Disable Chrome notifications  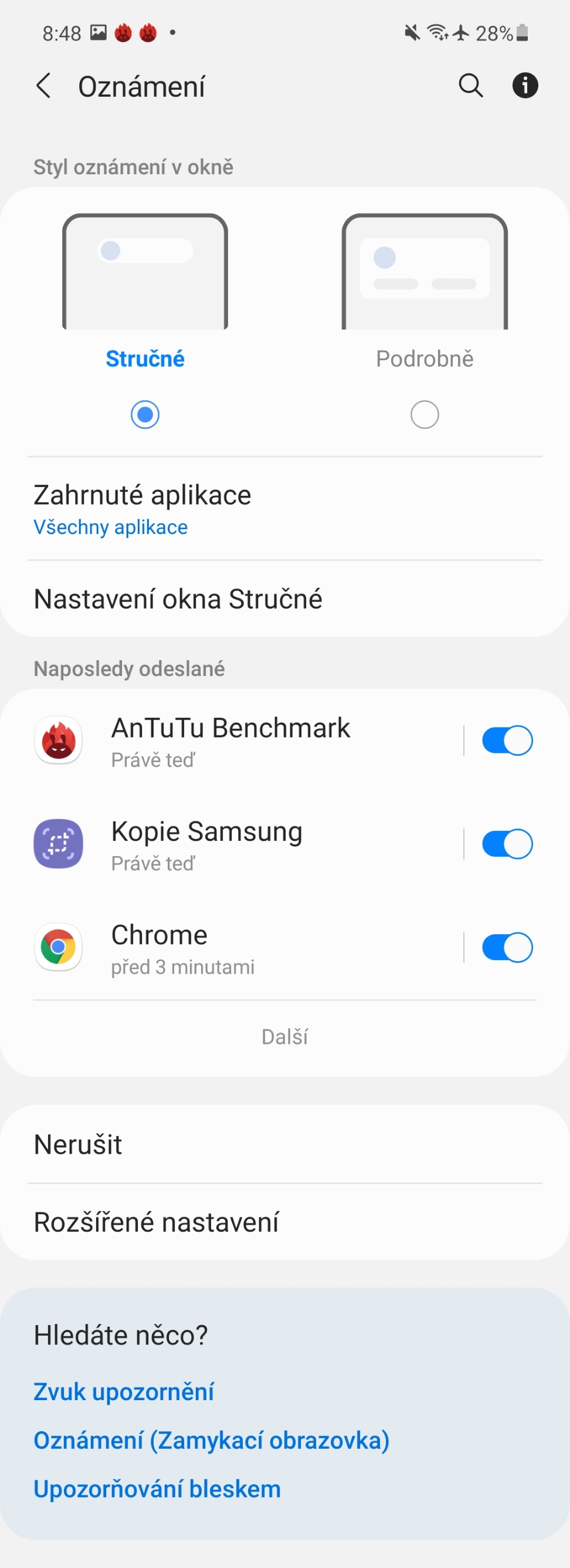coord(507,948)
